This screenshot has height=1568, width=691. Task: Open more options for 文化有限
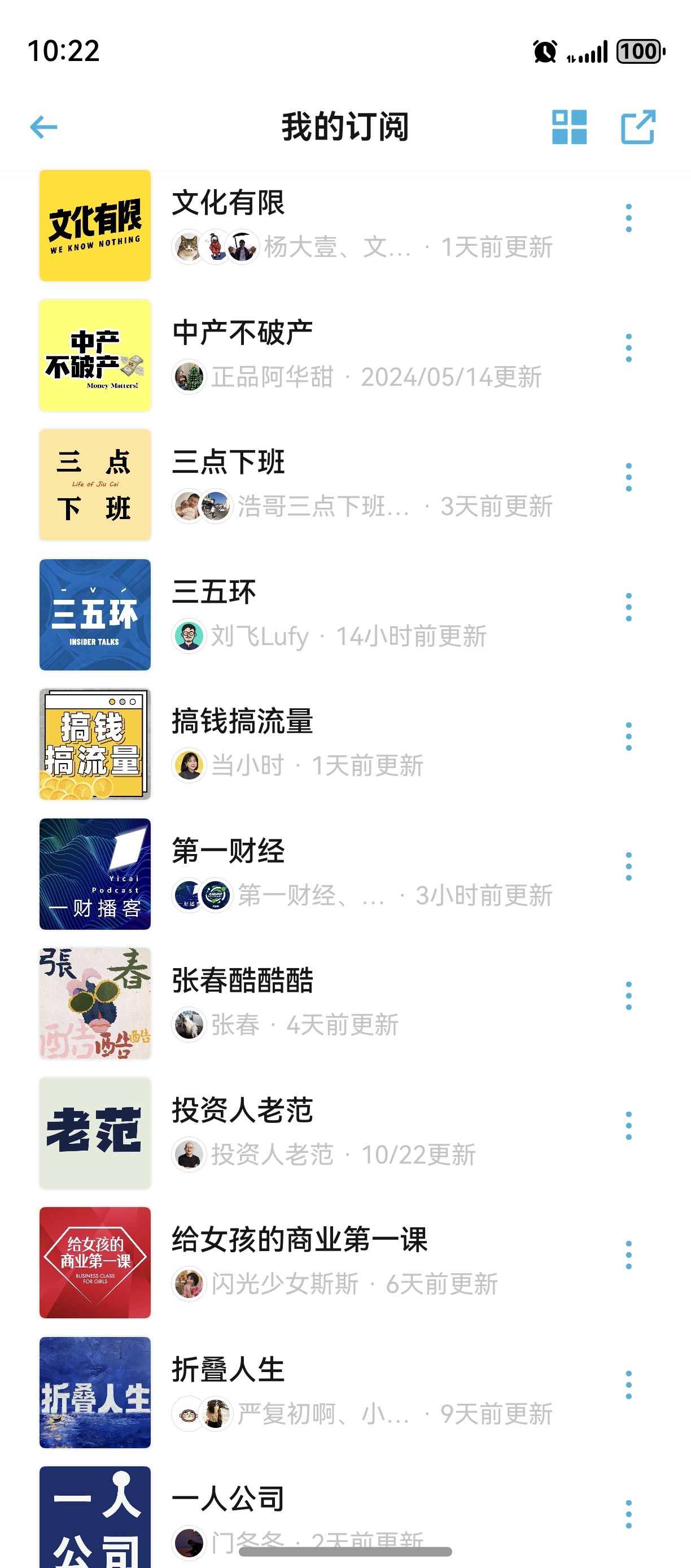(628, 218)
